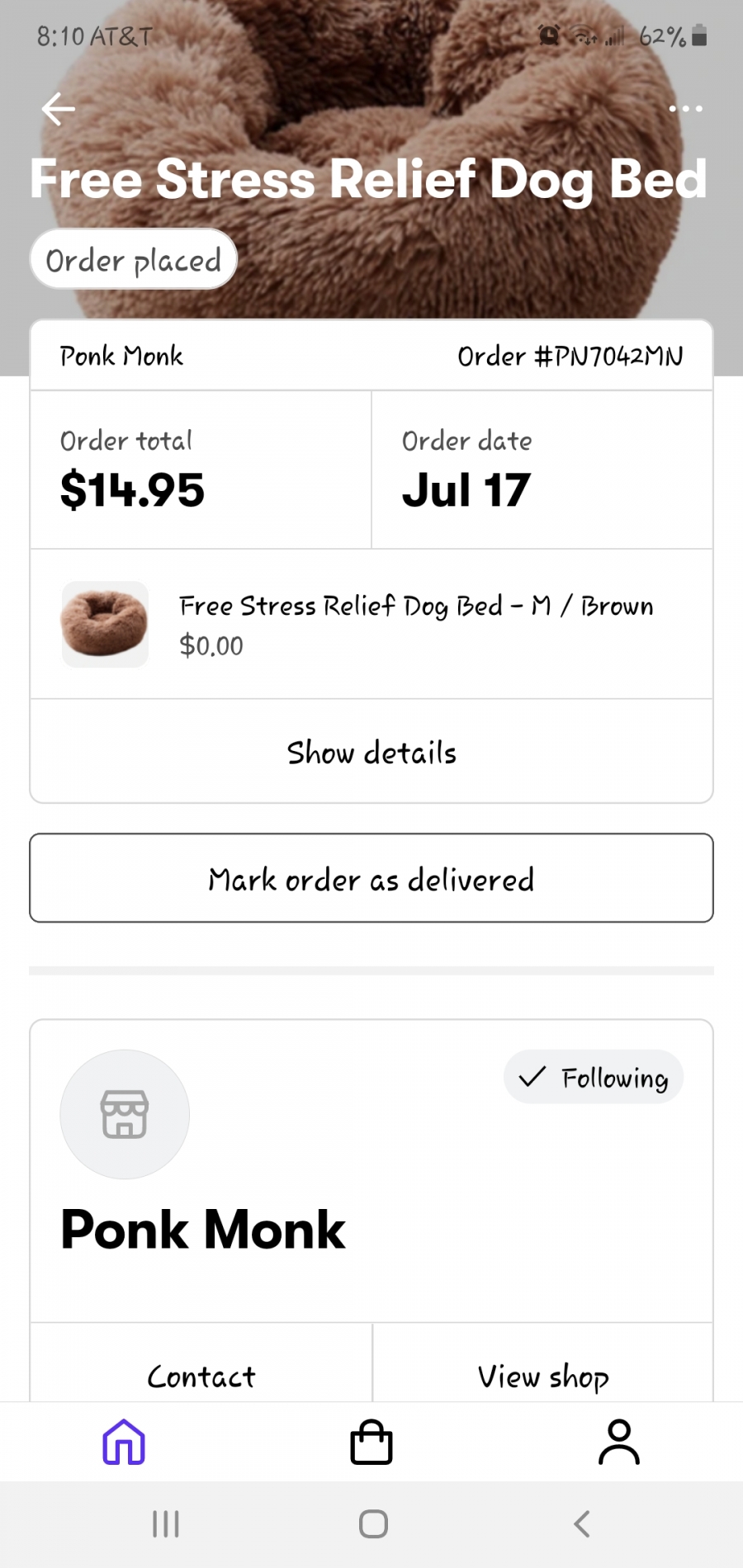Open the three-dot overflow menu
Image resolution: width=743 pixels, height=1568 pixels.
(x=685, y=109)
